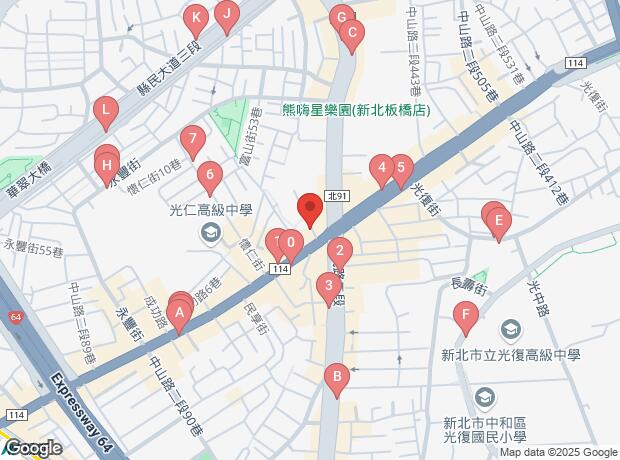This screenshot has width=620, height=460.
Task: Tap marker 3 on the map
Action: point(328,287)
